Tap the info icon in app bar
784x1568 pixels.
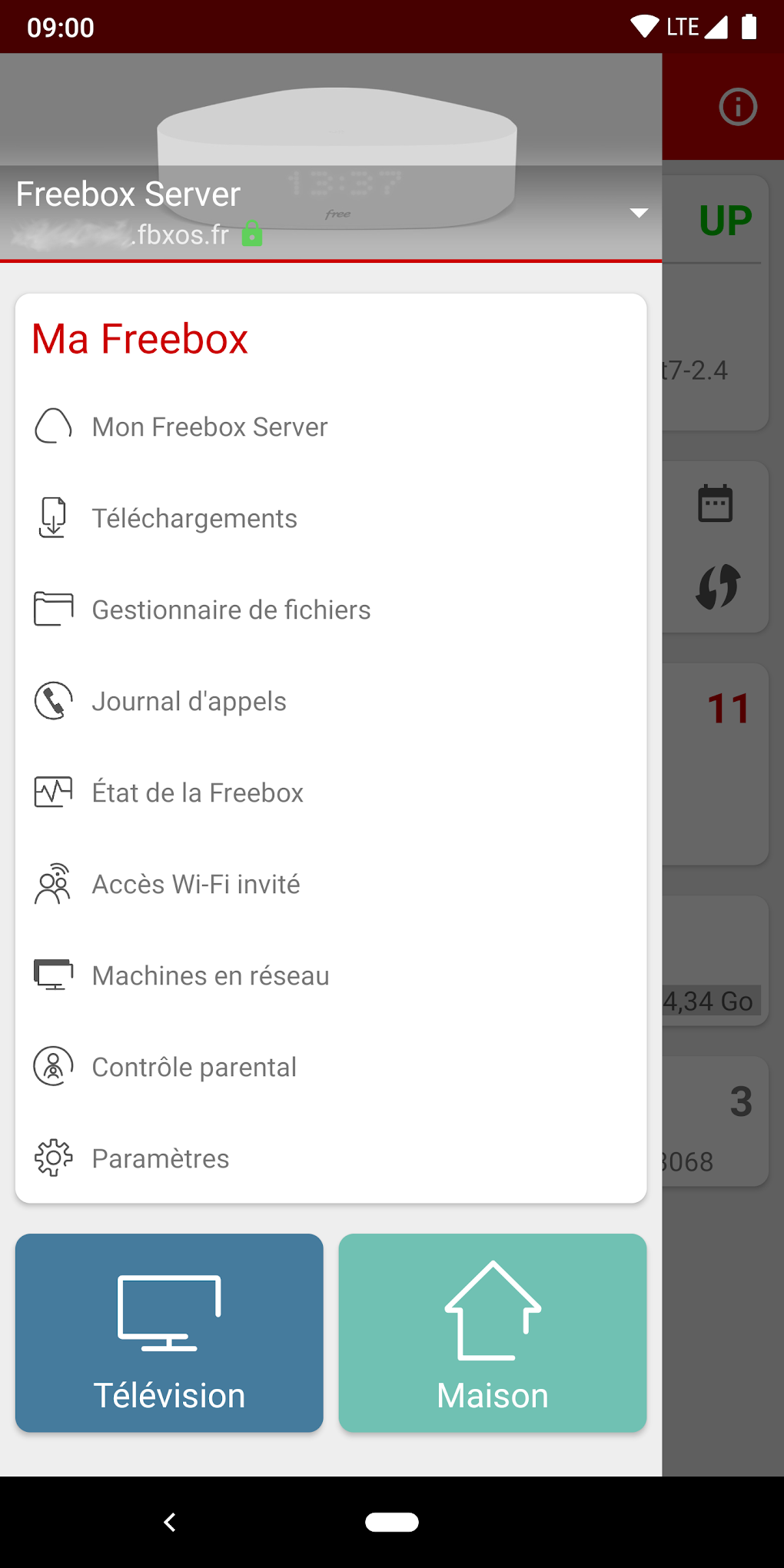click(x=738, y=107)
